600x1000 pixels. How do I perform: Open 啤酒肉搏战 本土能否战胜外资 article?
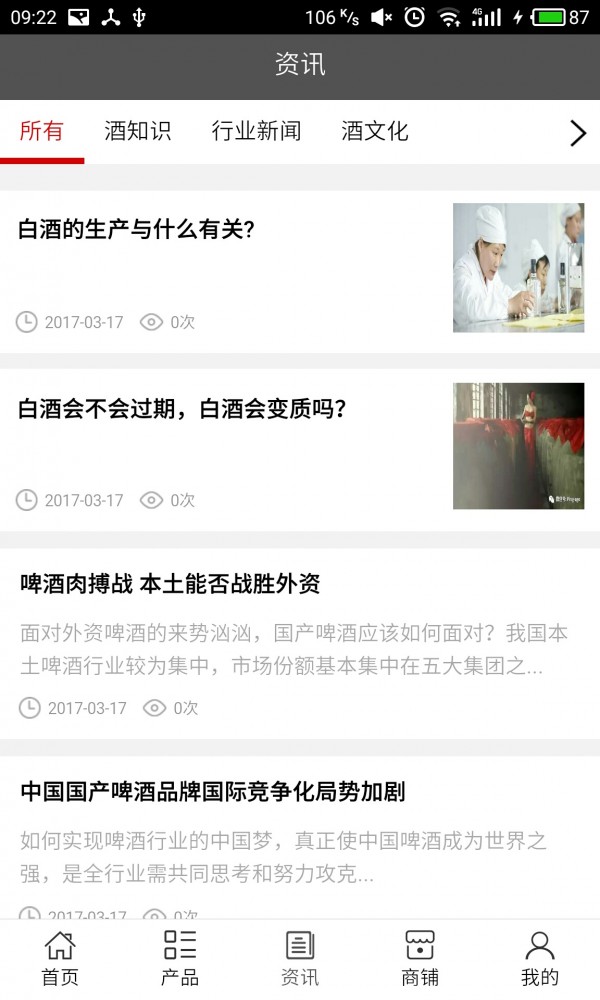[x=170, y=584]
